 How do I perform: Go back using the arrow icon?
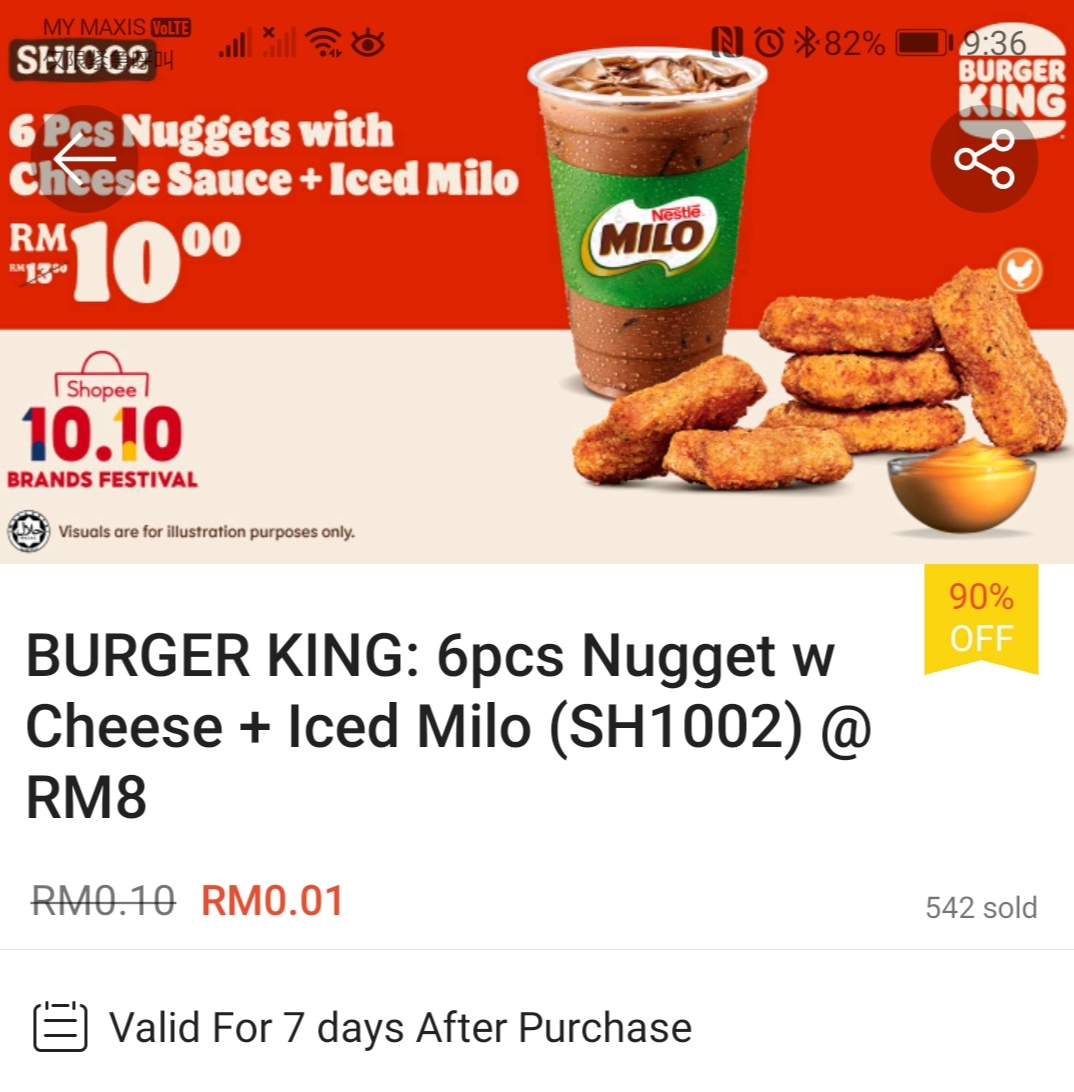(x=84, y=159)
